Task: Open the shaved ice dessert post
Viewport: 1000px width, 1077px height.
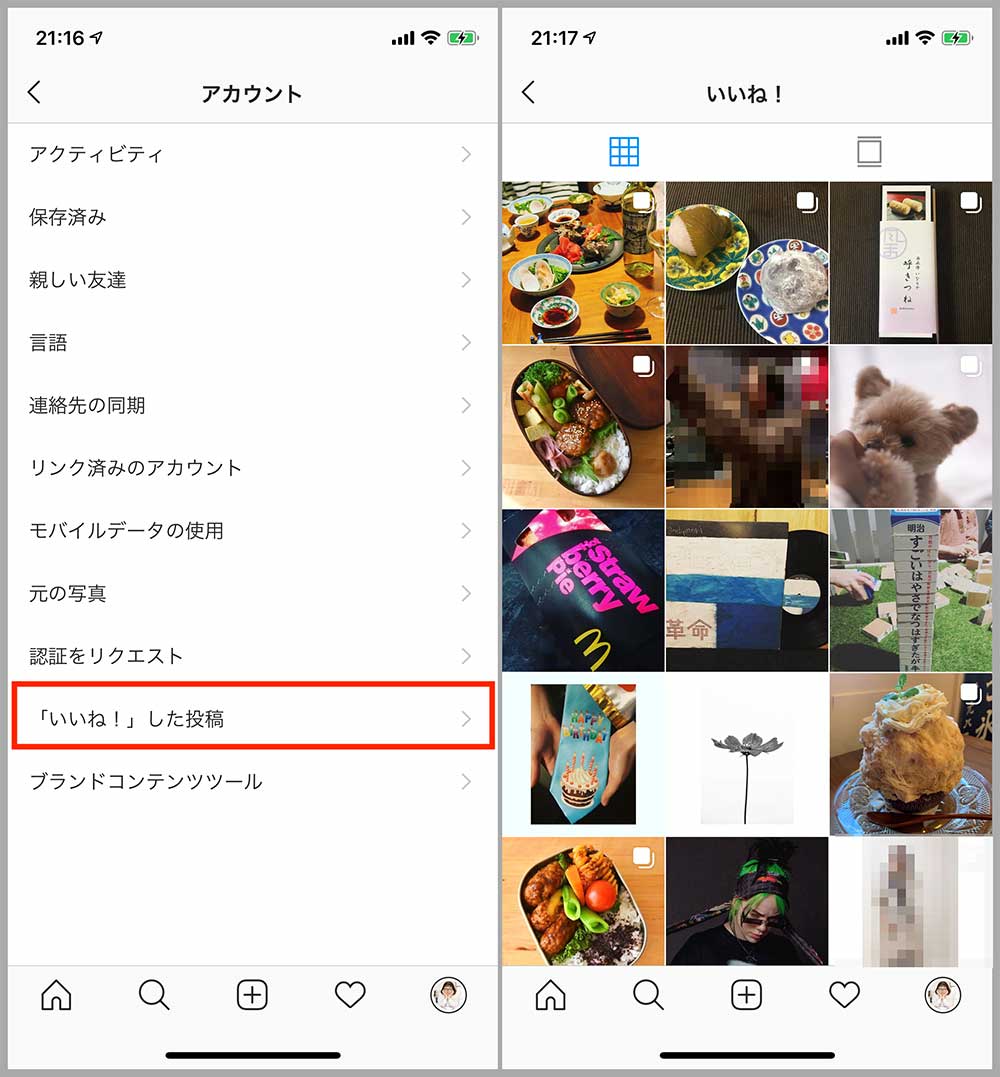Action: [x=911, y=754]
